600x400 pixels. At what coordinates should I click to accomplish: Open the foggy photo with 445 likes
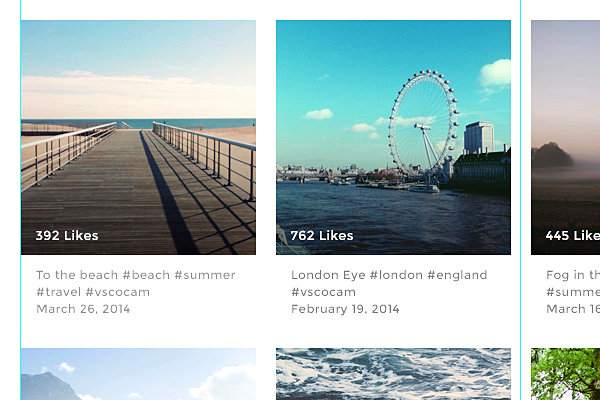pyautogui.click(x=566, y=137)
